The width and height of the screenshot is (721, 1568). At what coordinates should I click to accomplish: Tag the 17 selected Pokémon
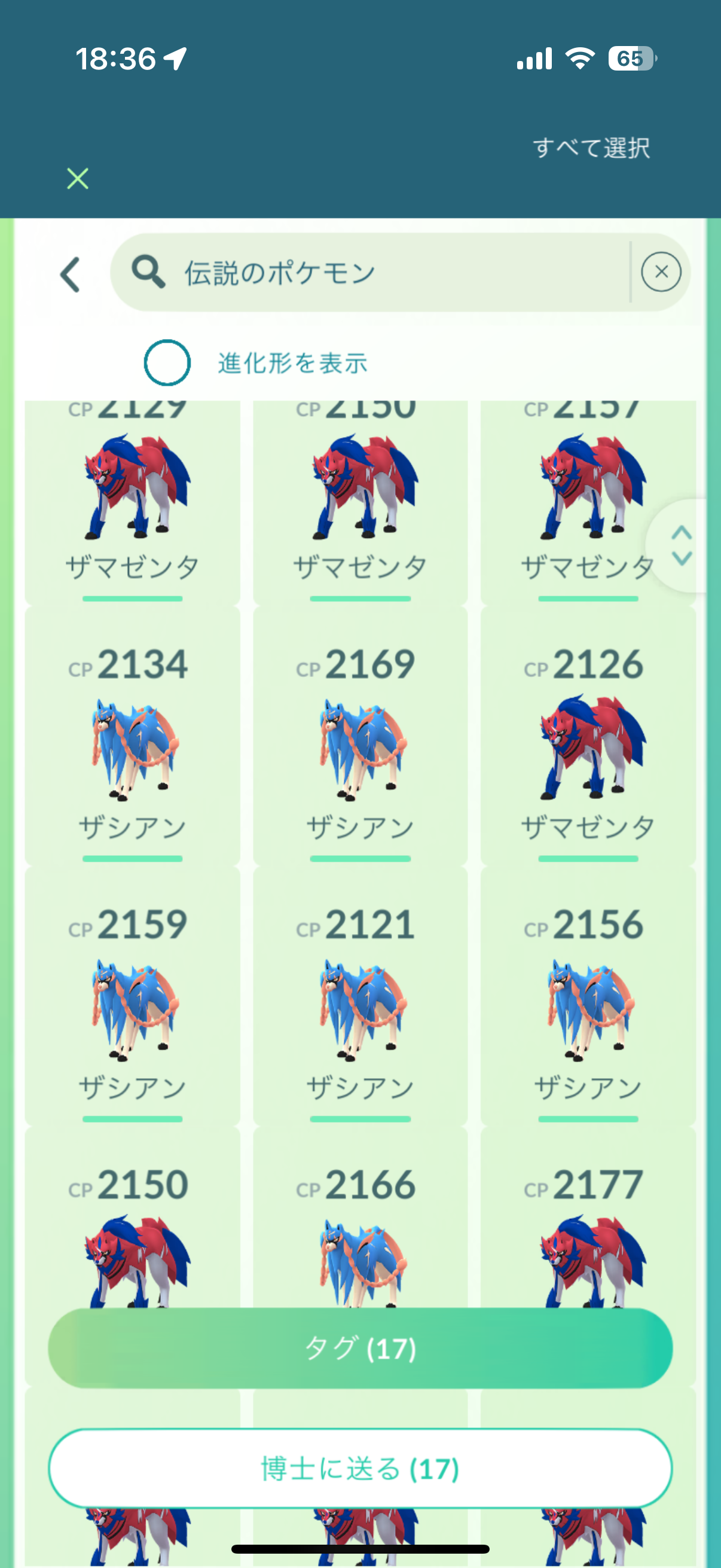[360, 1349]
